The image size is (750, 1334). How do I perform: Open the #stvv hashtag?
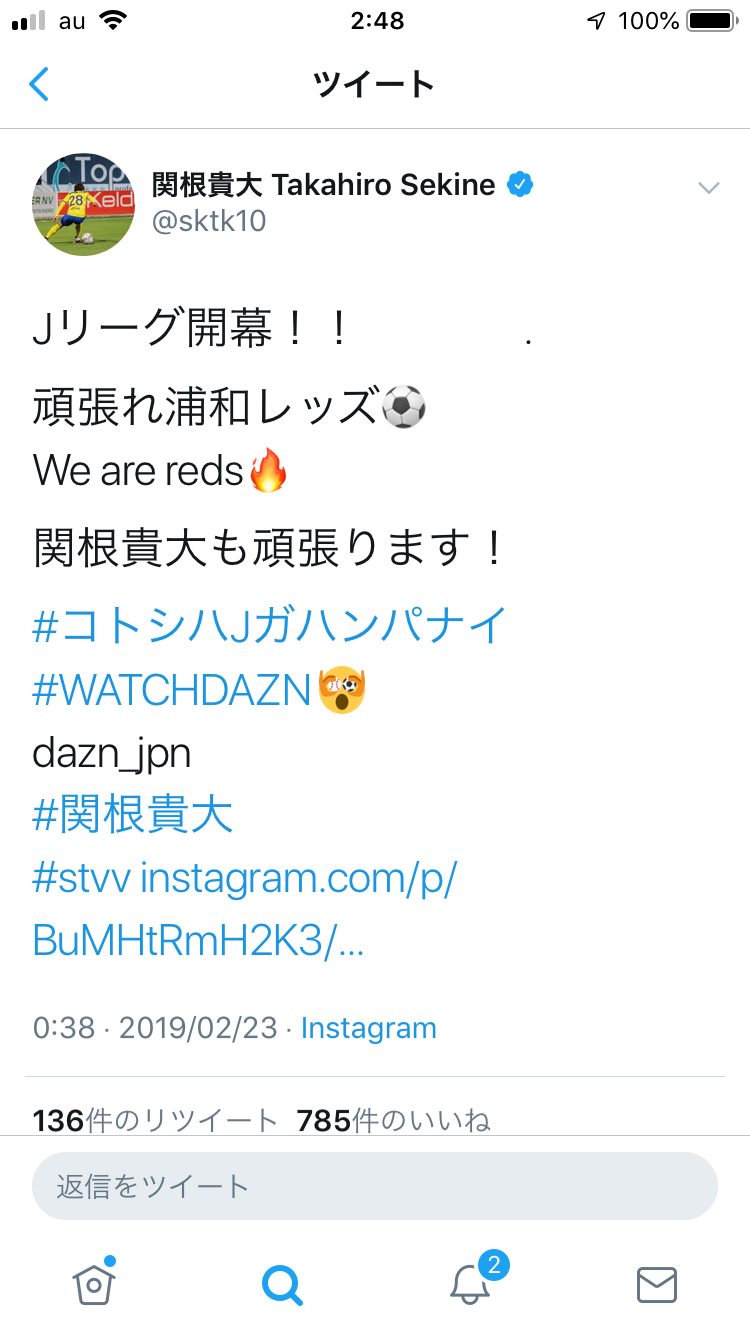point(82,878)
